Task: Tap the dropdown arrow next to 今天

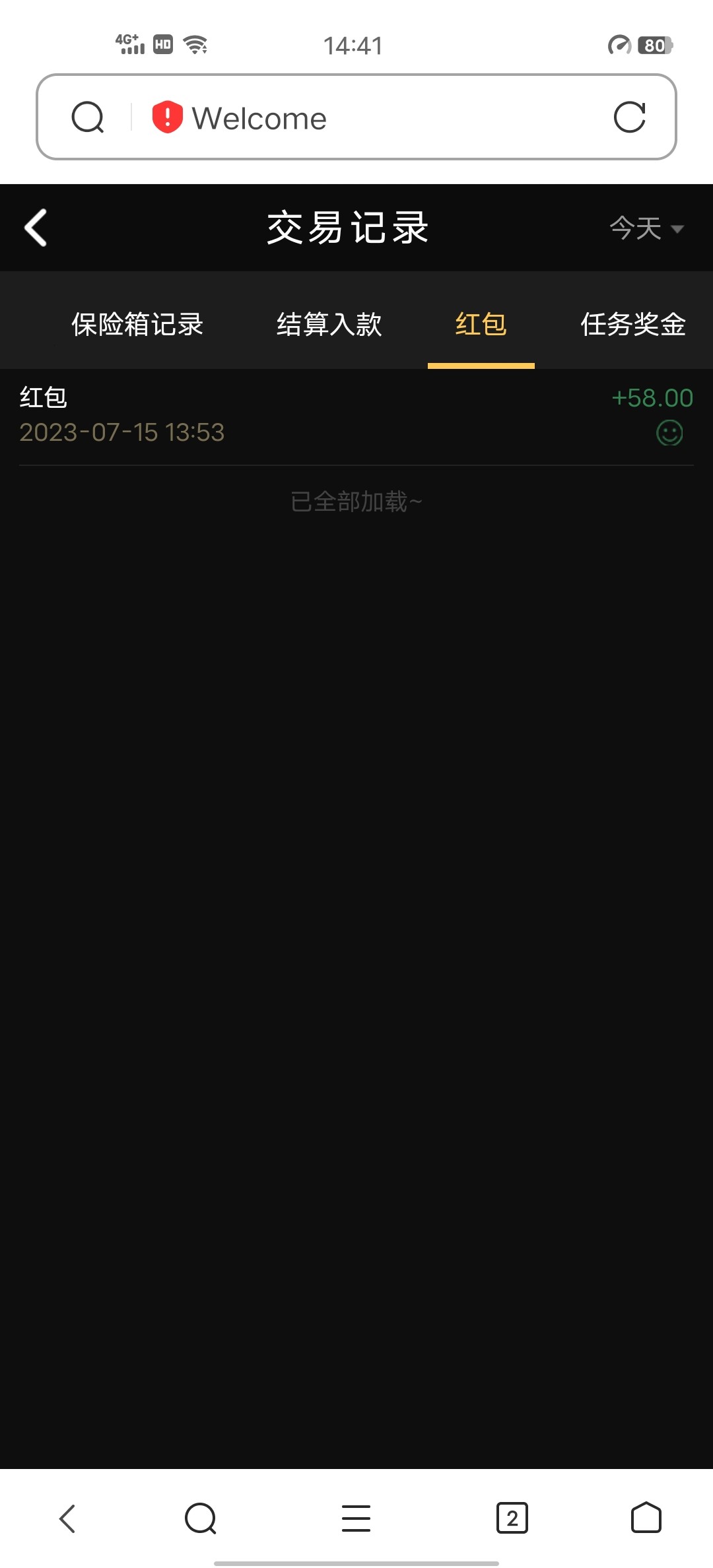Action: (x=679, y=230)
